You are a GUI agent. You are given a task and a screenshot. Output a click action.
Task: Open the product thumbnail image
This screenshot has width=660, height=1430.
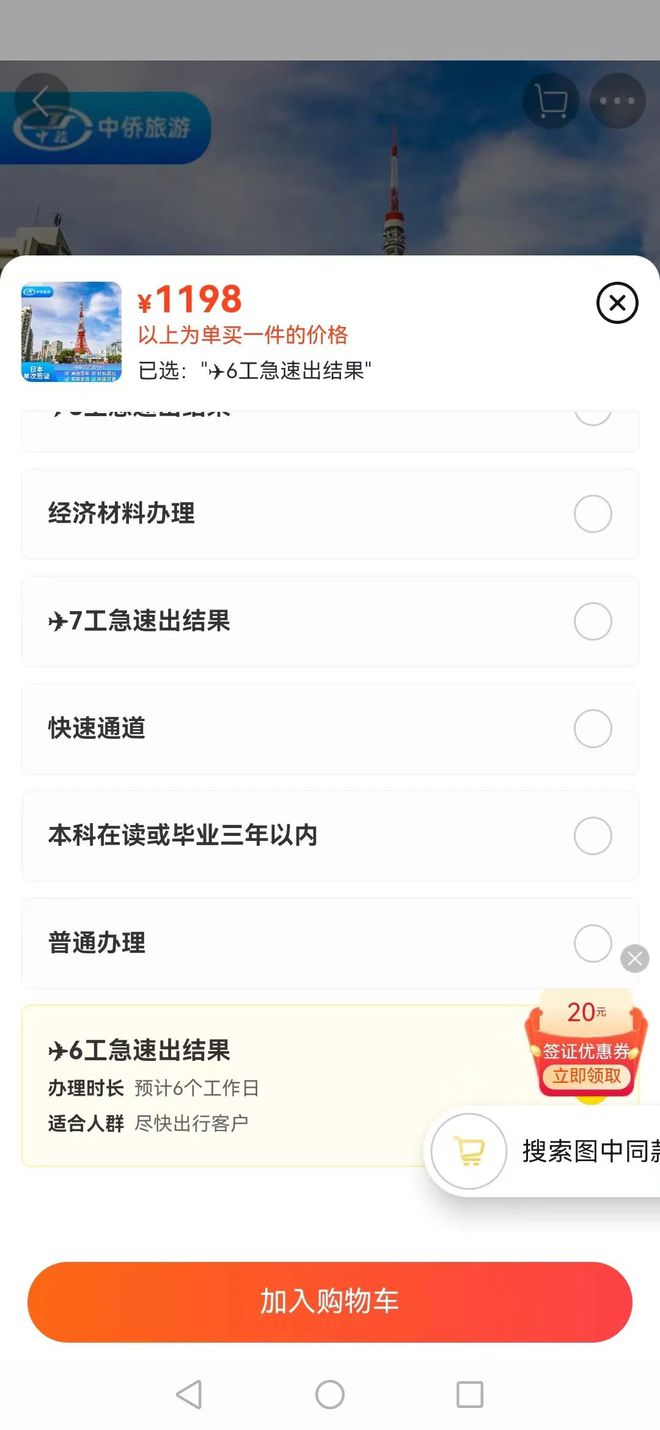pos(71,332)
